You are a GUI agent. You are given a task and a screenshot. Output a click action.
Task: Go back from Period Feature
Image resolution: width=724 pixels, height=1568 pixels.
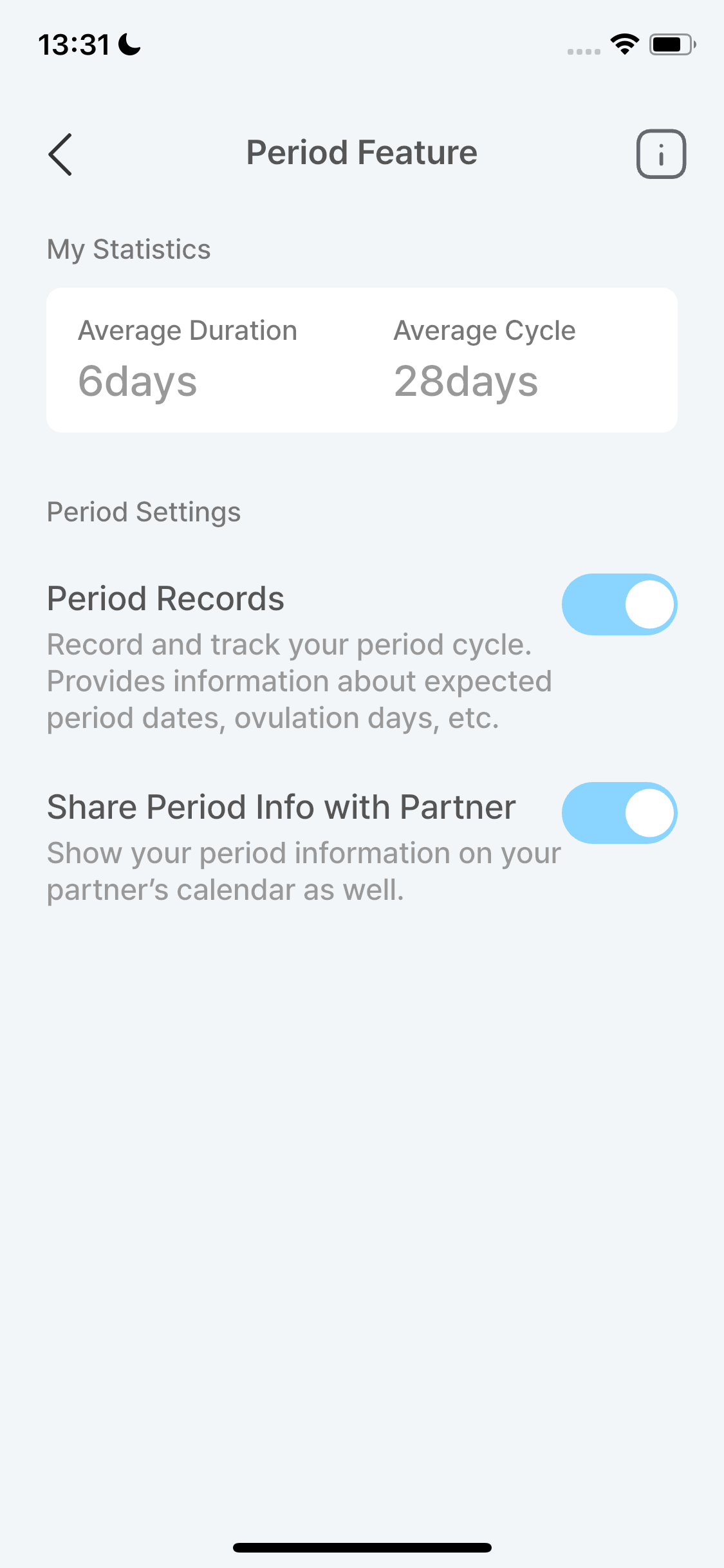click(x=60, y=154)
